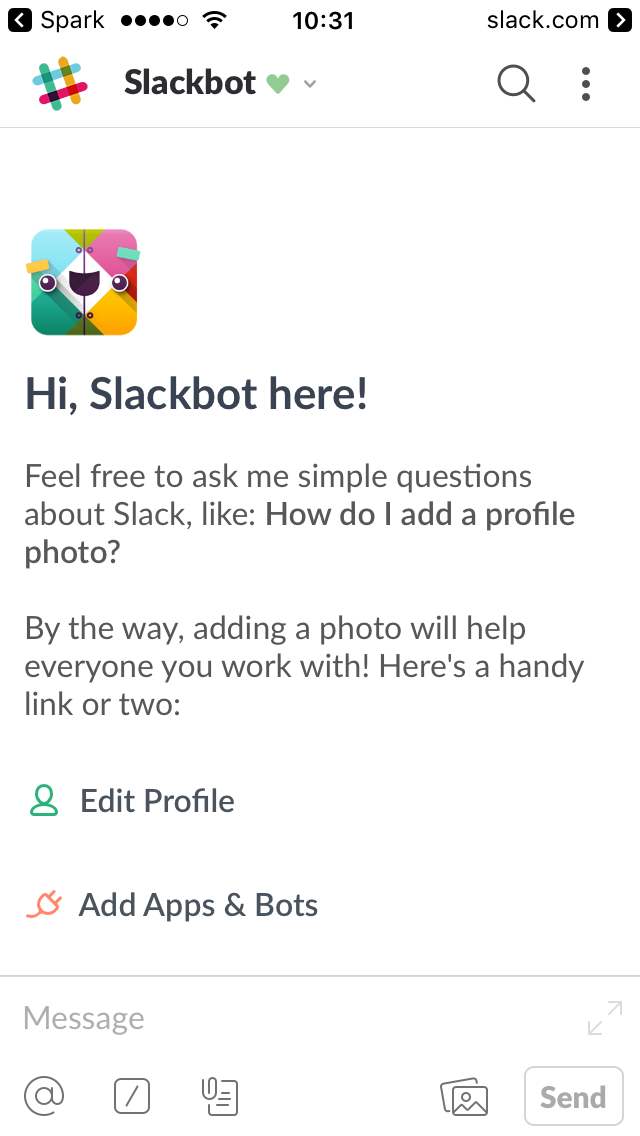Viewport: 640px width, 1136px height.
Task: Open the Slack workspace menu icon
Action: [60, 83]
